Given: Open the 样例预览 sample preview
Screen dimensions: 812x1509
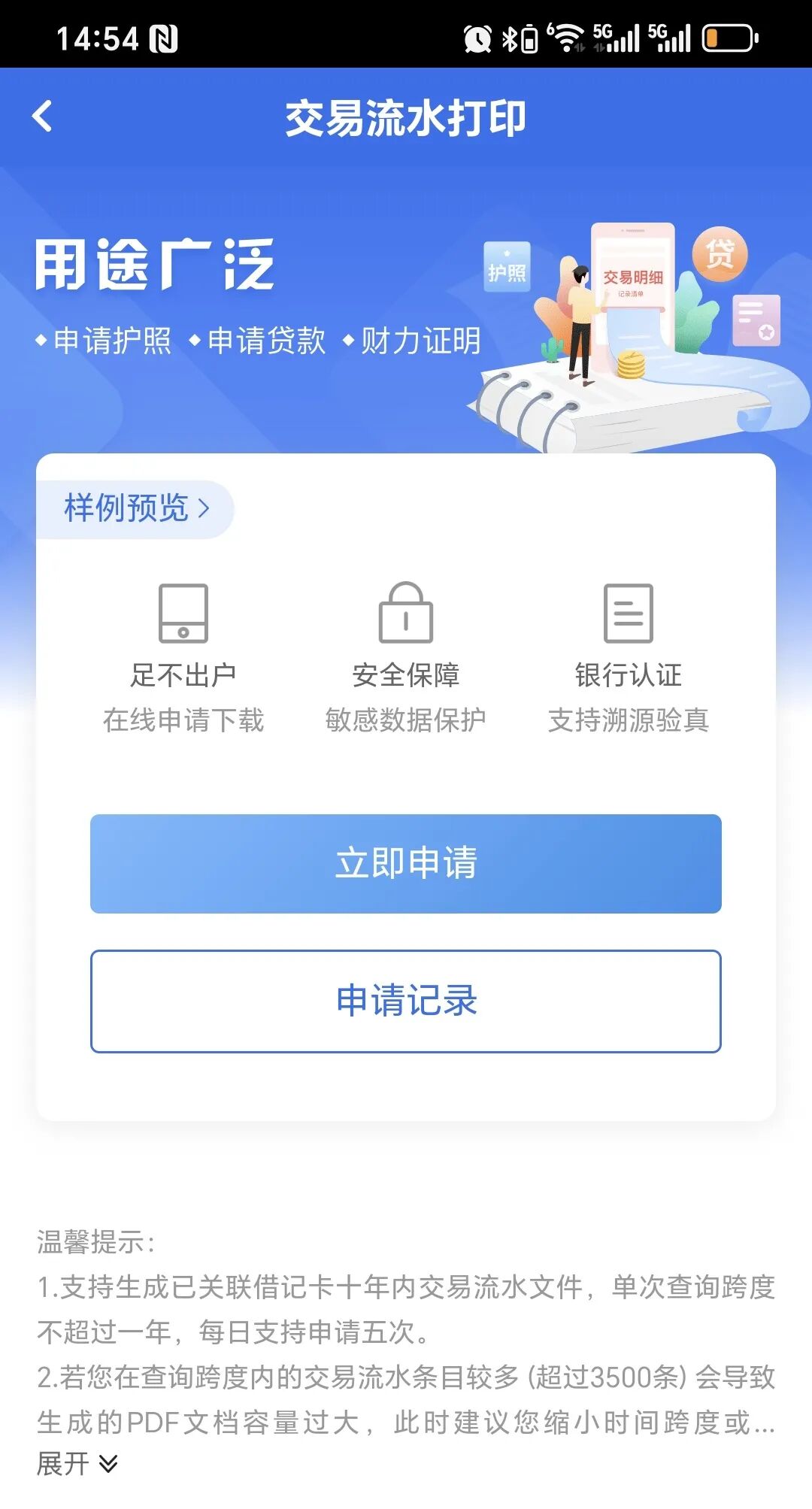Looking at the screenshot, I should (135, 509).
